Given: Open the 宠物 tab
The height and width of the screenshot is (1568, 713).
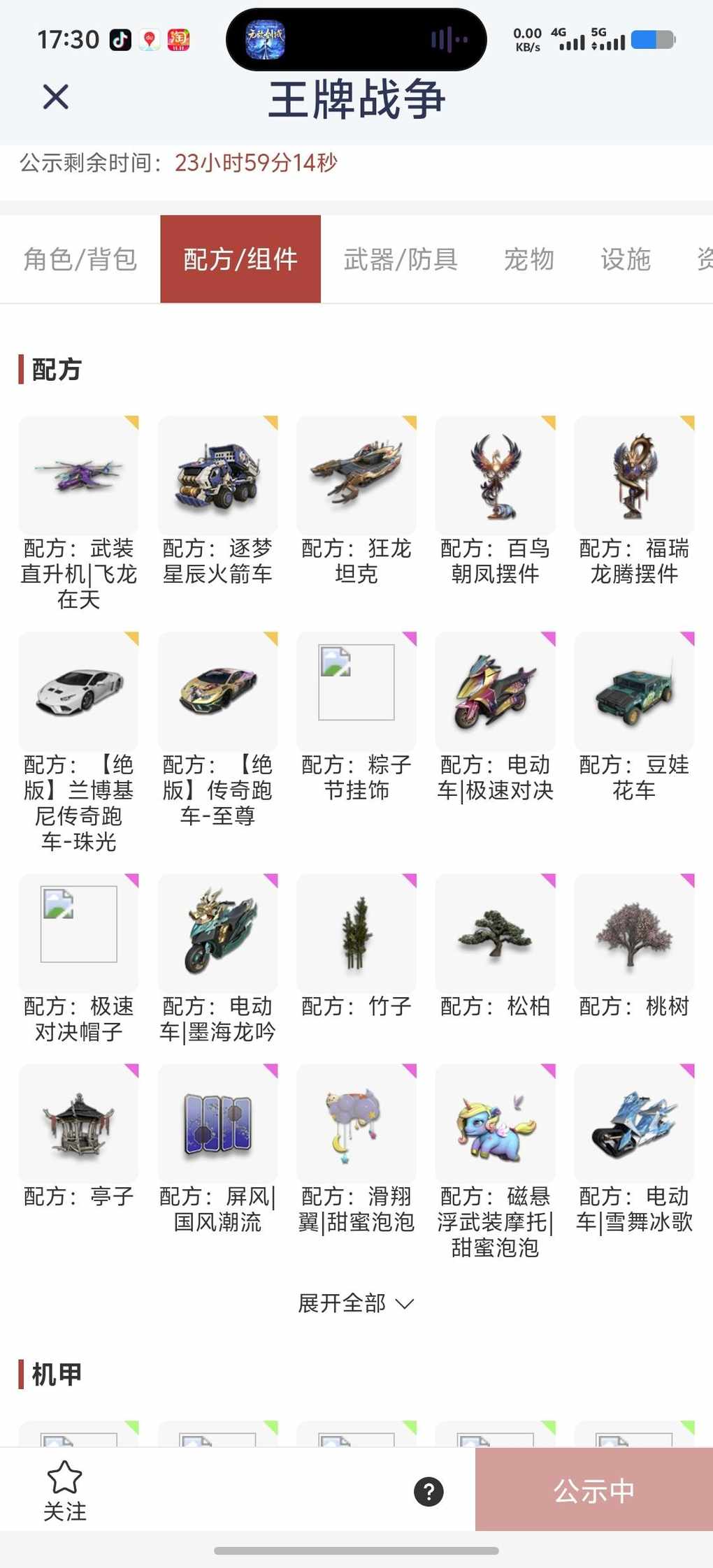Looking at the screenshot, I should 529,259.
